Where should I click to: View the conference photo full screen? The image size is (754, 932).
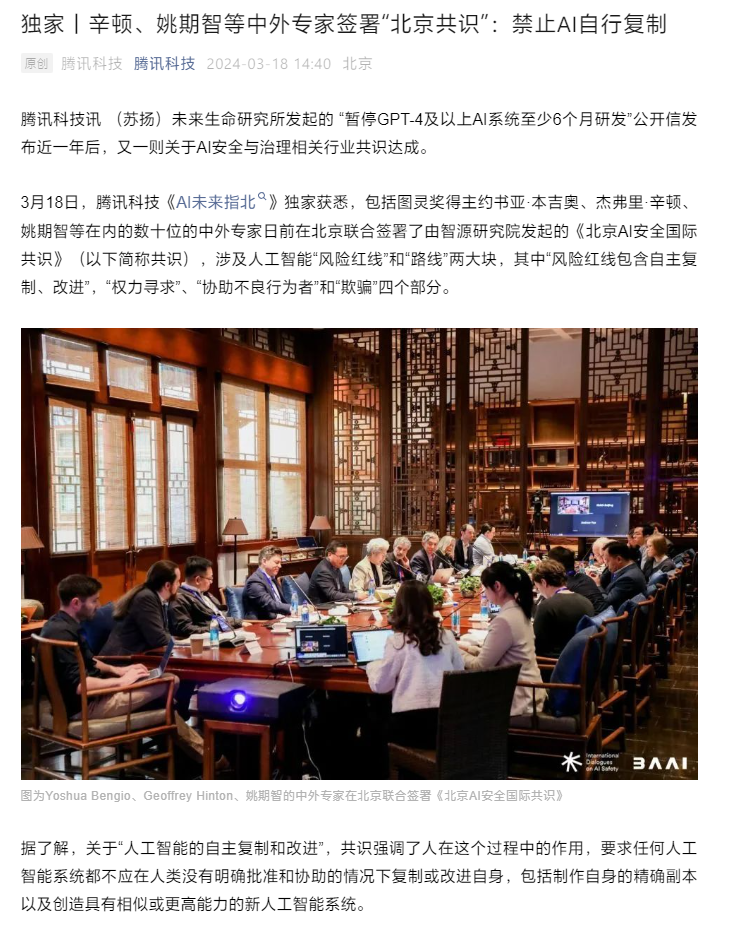coord(359,553)
